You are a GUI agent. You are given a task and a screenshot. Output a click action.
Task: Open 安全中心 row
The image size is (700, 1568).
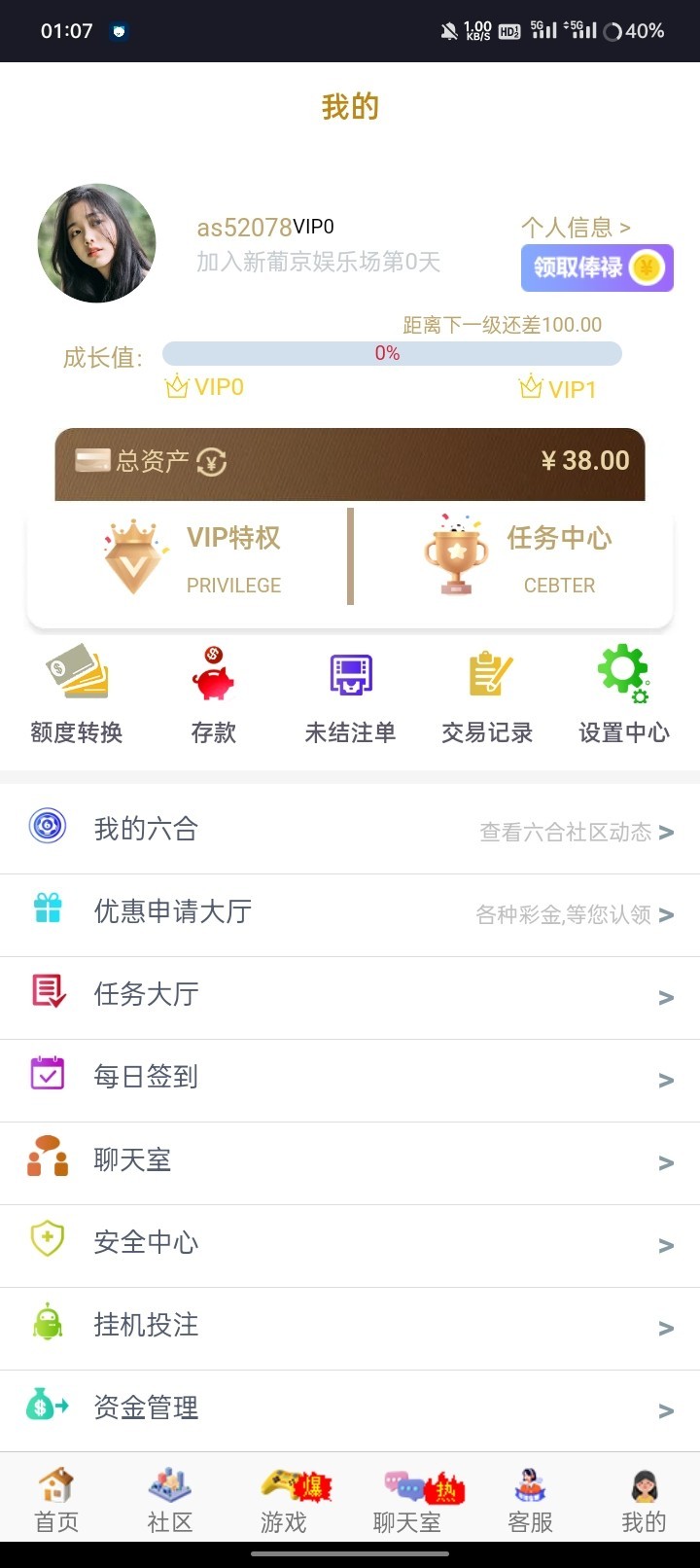pos(350,1243)
